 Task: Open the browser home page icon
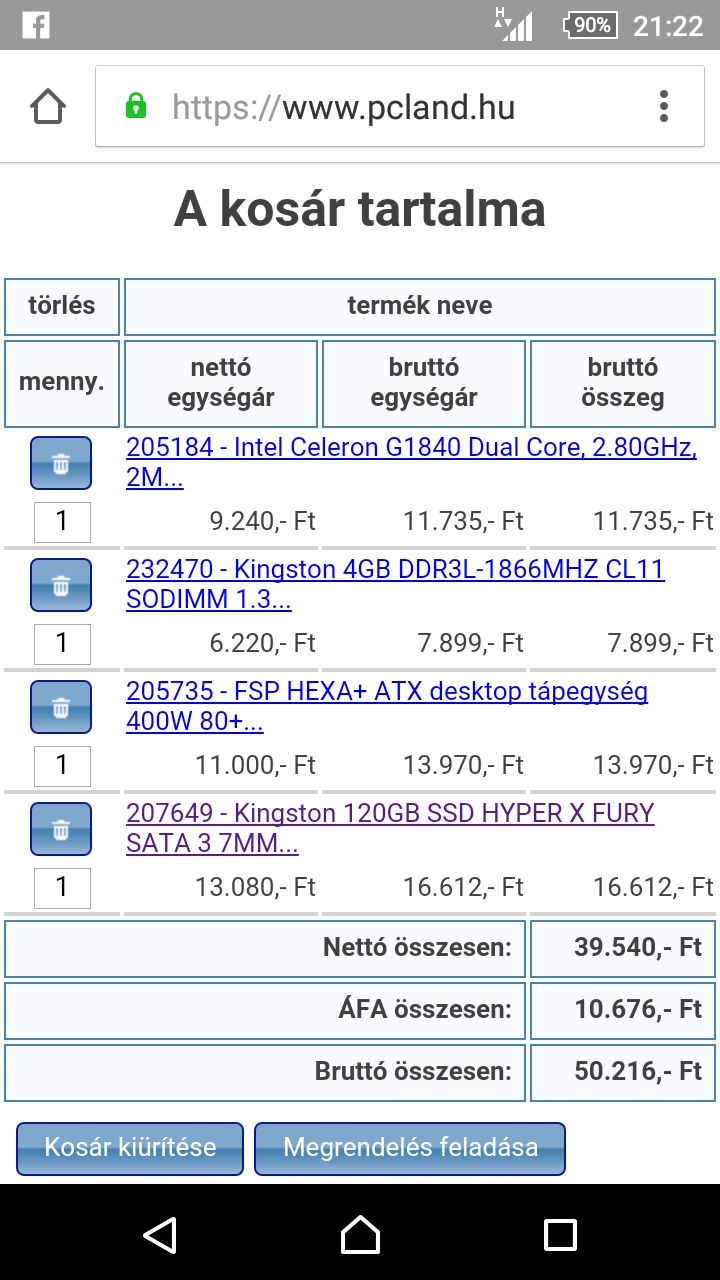[48, 106]
